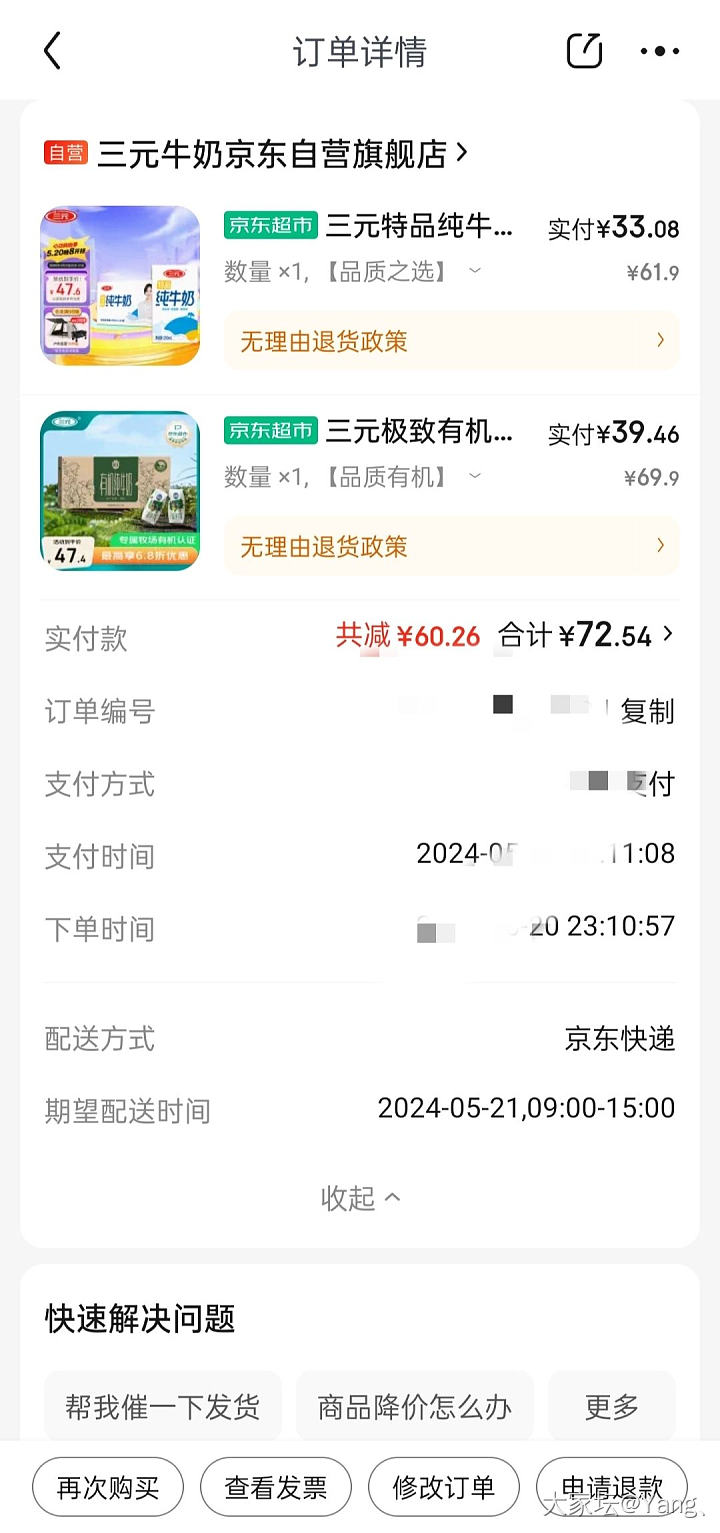Go back from order details

coord(53,50)
